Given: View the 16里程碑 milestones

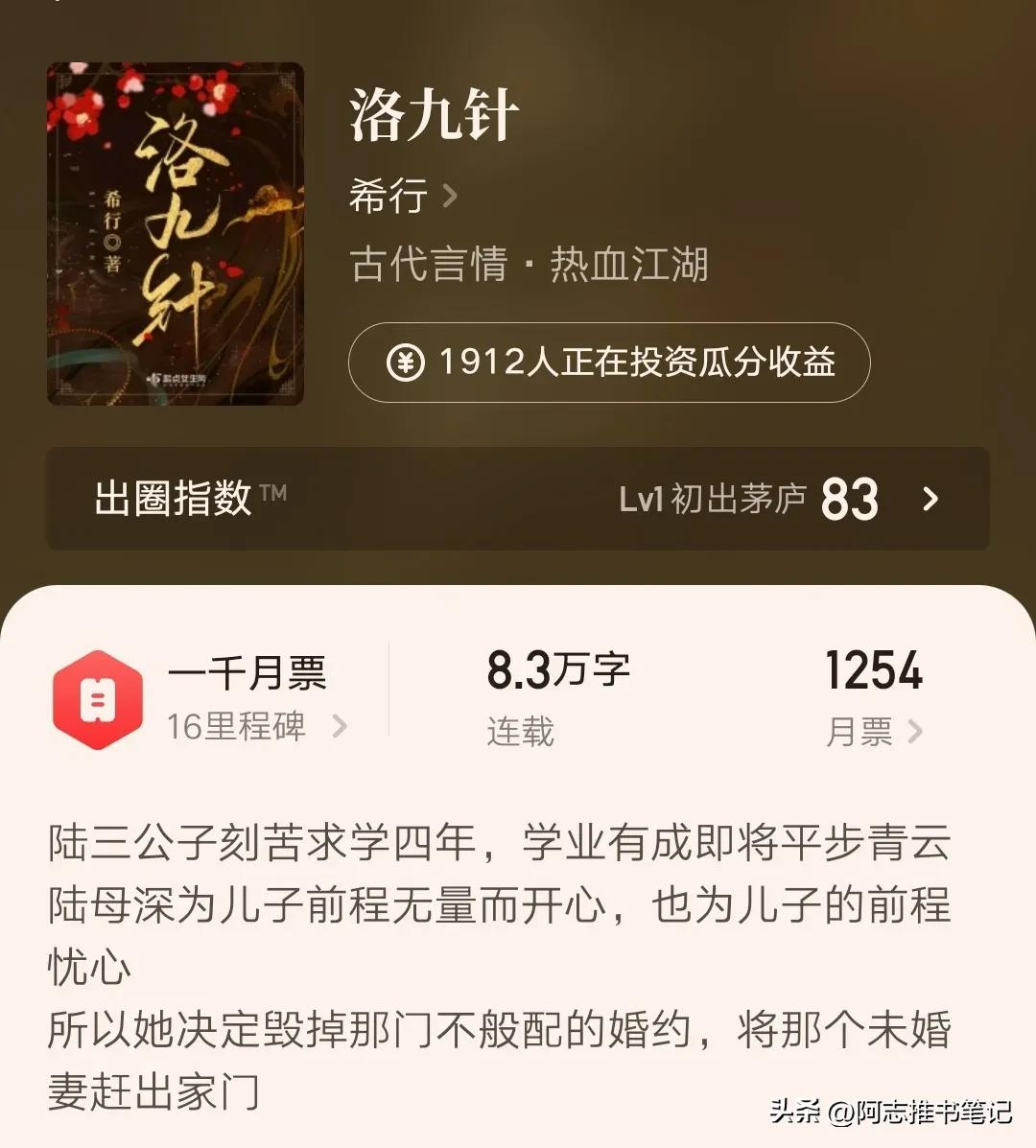Looking at the screenshot, I should (x=255, y=726).
